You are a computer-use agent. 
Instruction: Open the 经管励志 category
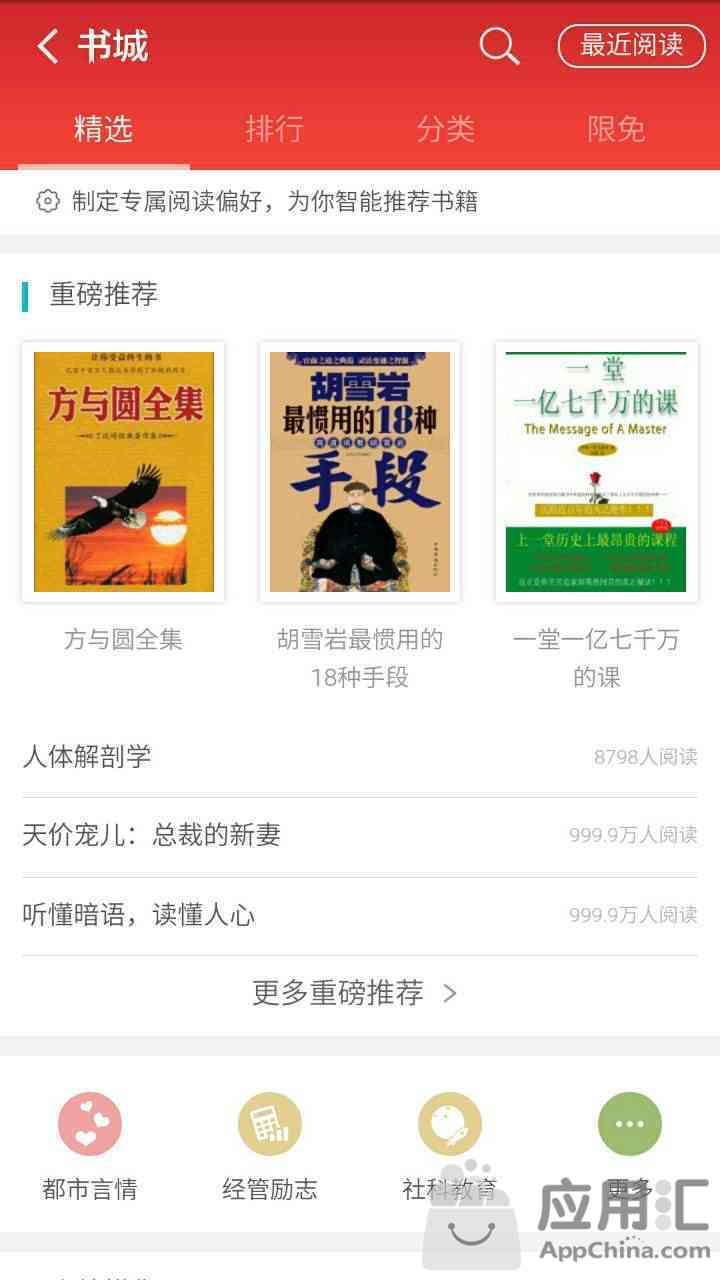(270, 1125)
